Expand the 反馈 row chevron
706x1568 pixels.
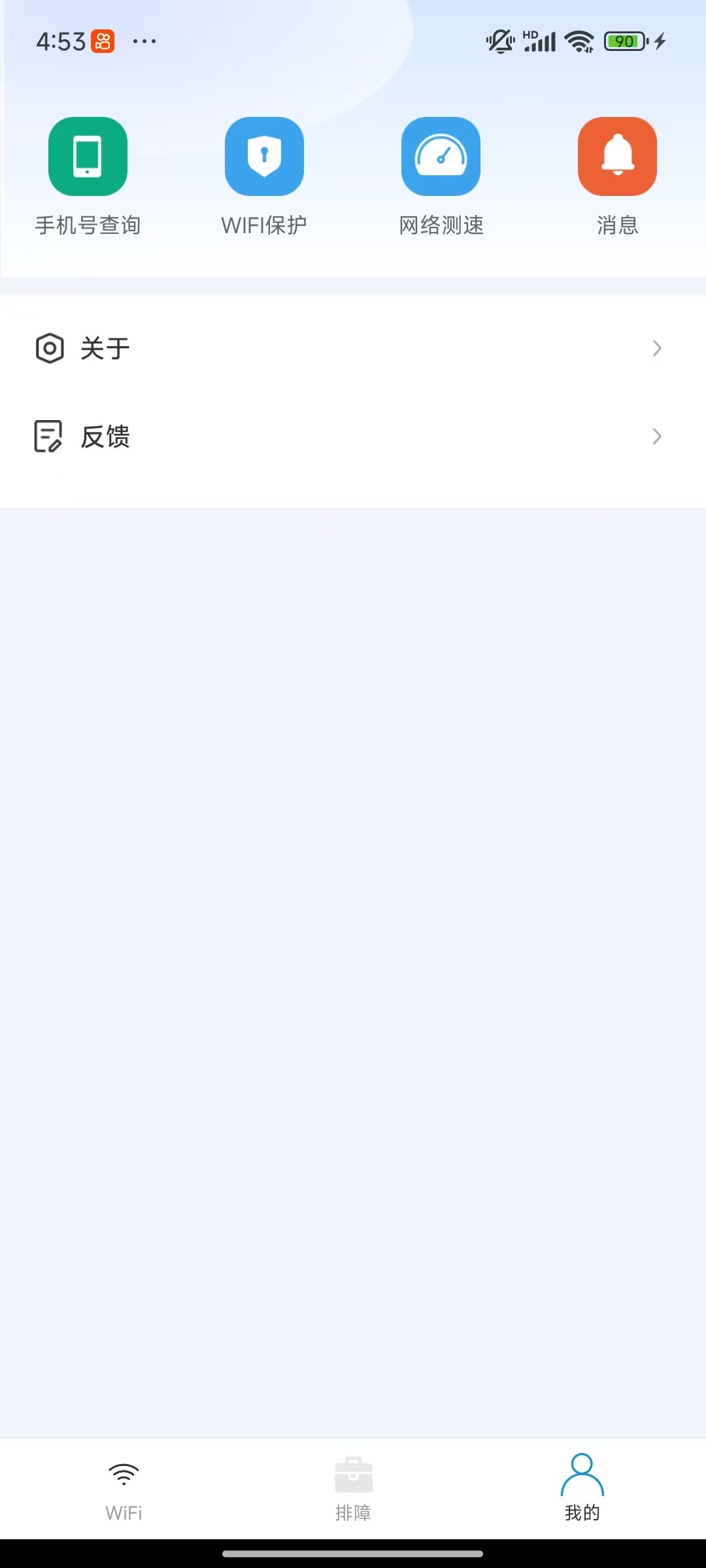656,436
